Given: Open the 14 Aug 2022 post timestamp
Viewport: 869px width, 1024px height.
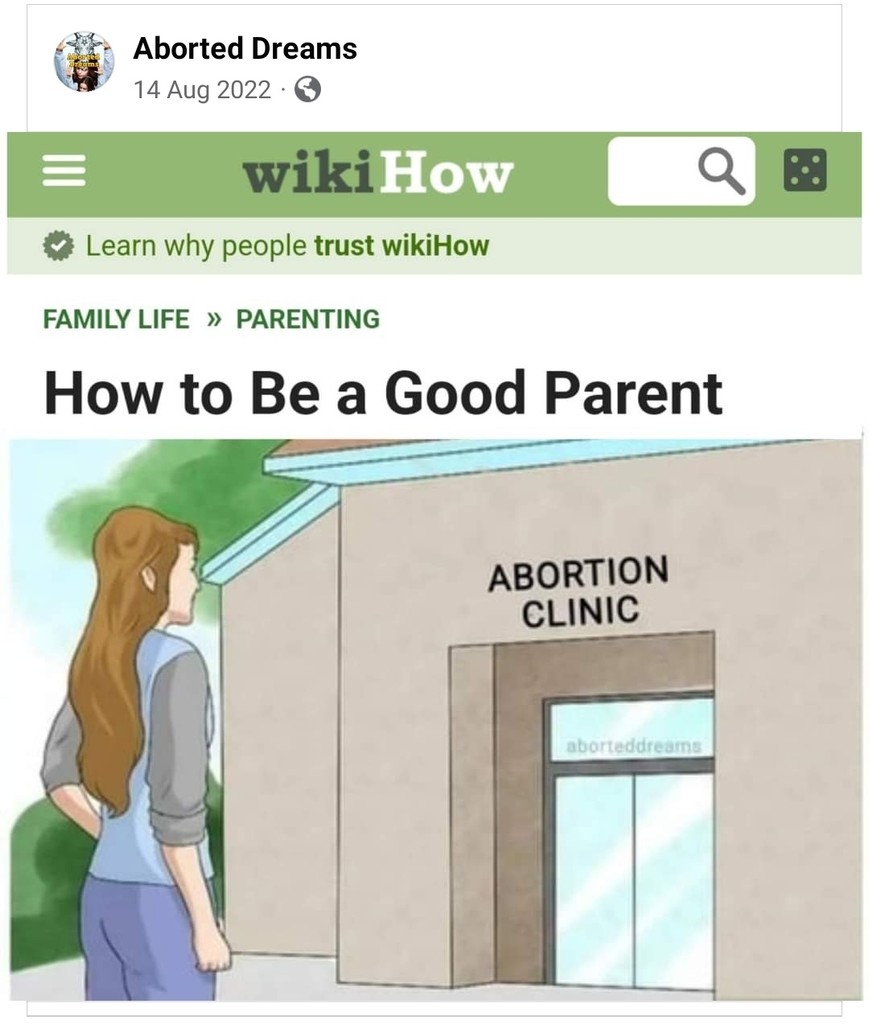Looking at the screenshot, I should 201,90.
